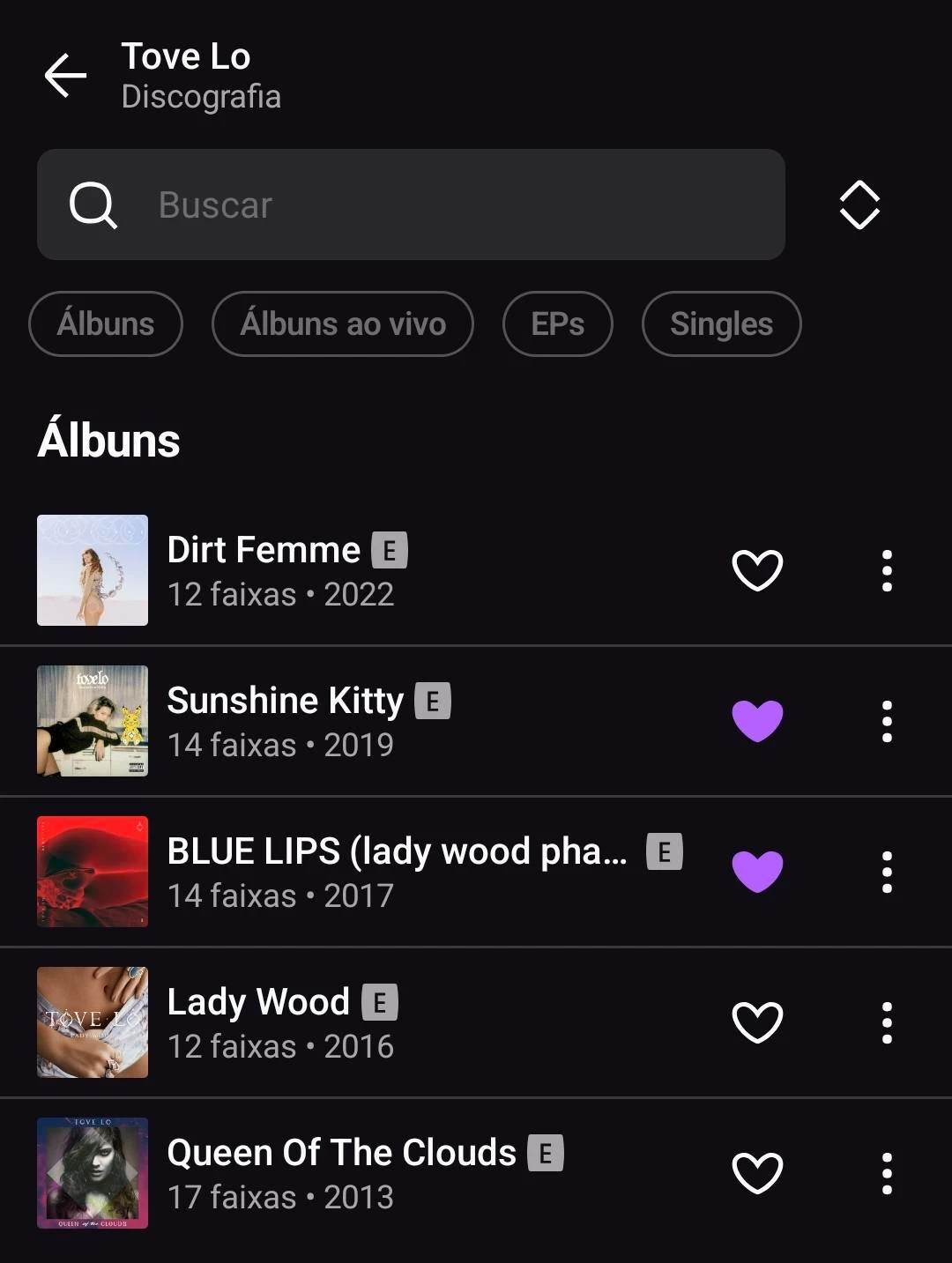Tap the three dots beside BLUE LIPS
Image resolution: width=952 pixels, height=1263 pixels.
tap(887, 872)
